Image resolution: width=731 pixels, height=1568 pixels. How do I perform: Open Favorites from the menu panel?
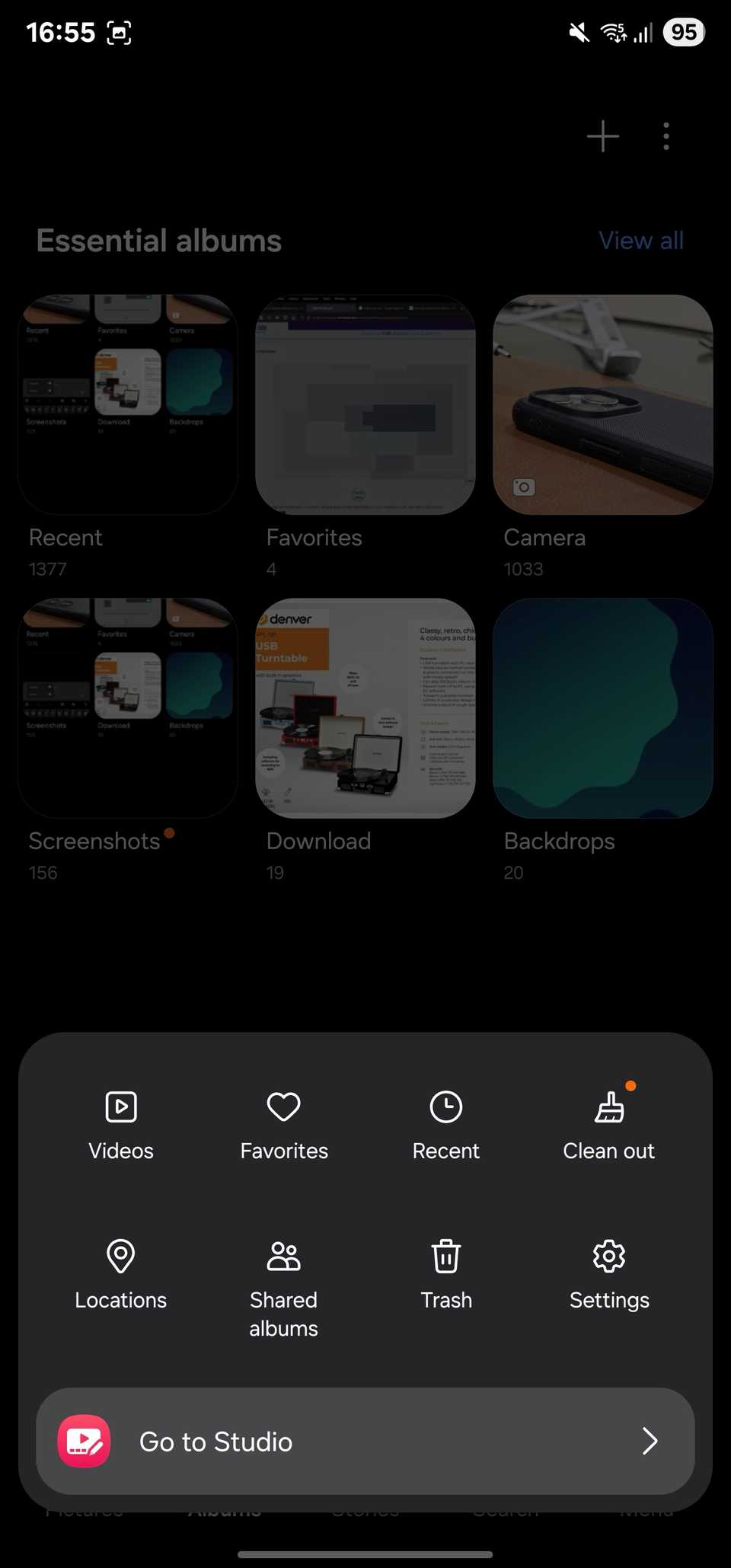click(283, 1125)
